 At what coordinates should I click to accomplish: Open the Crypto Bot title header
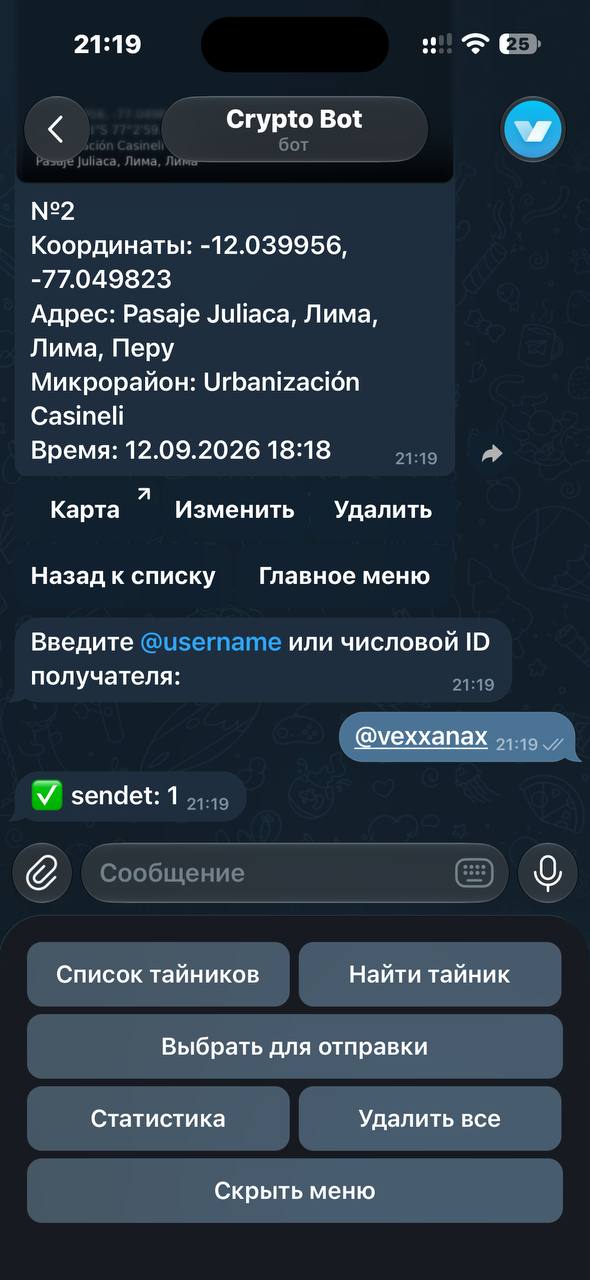[294, 129]
